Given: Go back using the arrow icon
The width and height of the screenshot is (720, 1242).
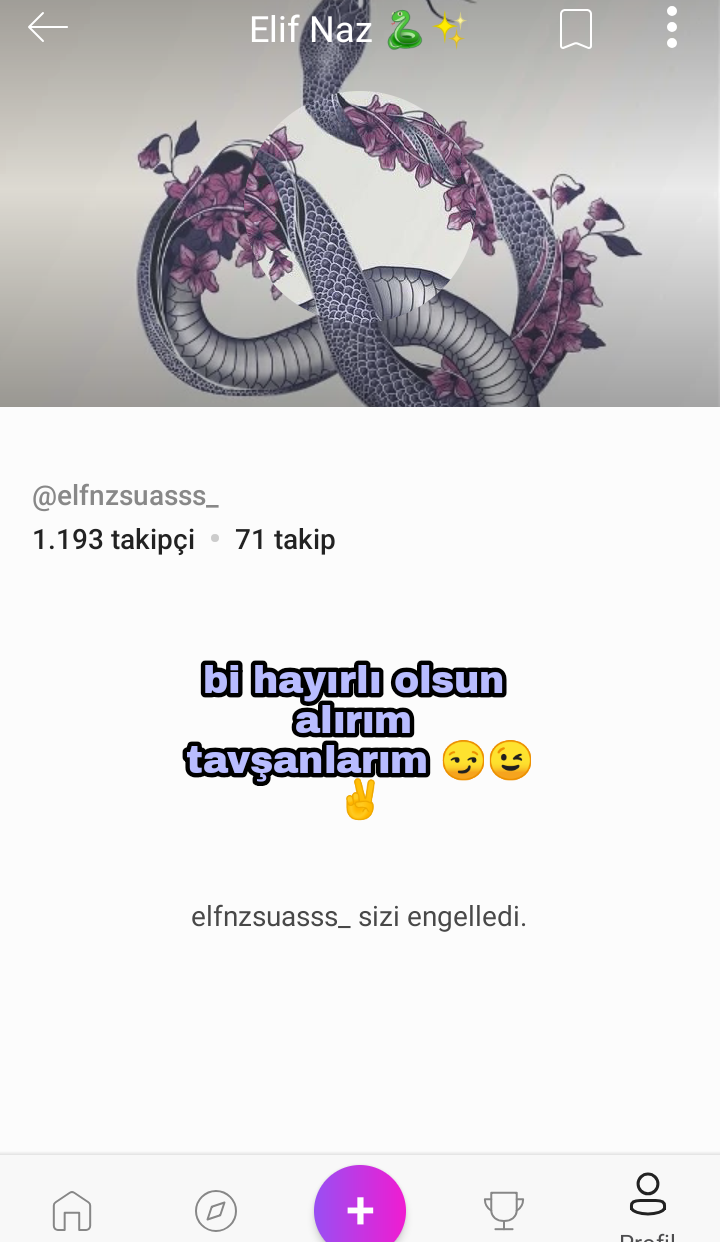Looking at the screenshot, I should (x=47, y=28).
